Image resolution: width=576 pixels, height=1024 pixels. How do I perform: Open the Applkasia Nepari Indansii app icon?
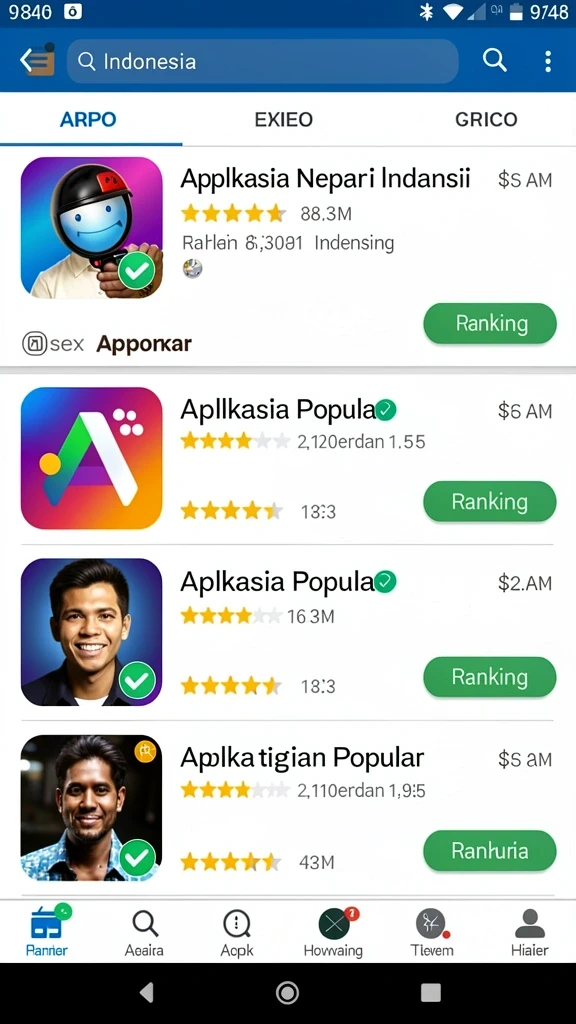pyautogui.click(x=91, y=228)
